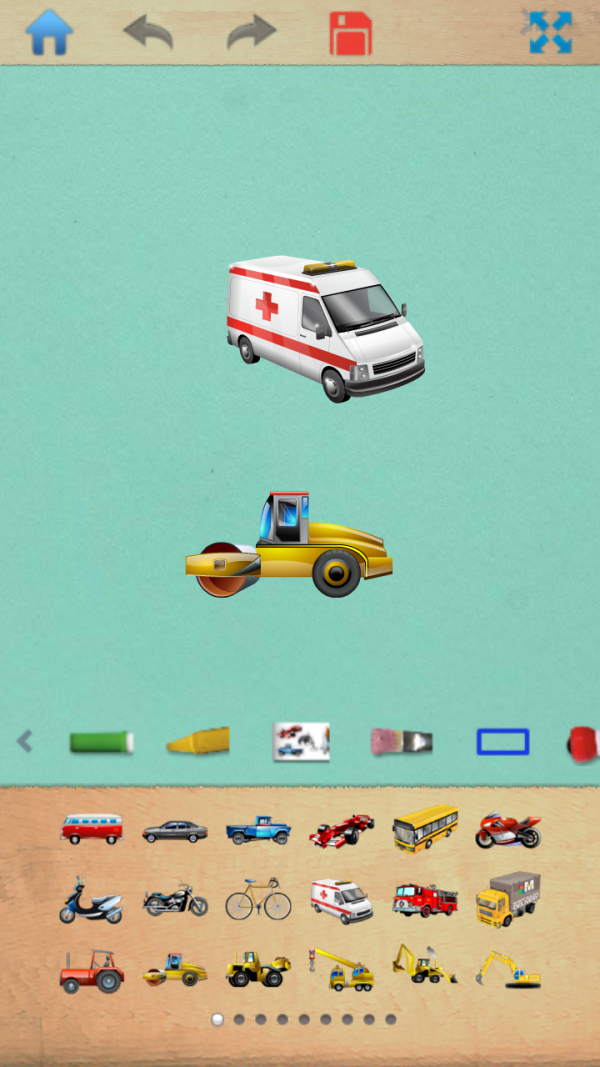Select the yellow crayon tool
This screenshot has width=600, height=1067.
pyautogui.click(x=198, y=741)
